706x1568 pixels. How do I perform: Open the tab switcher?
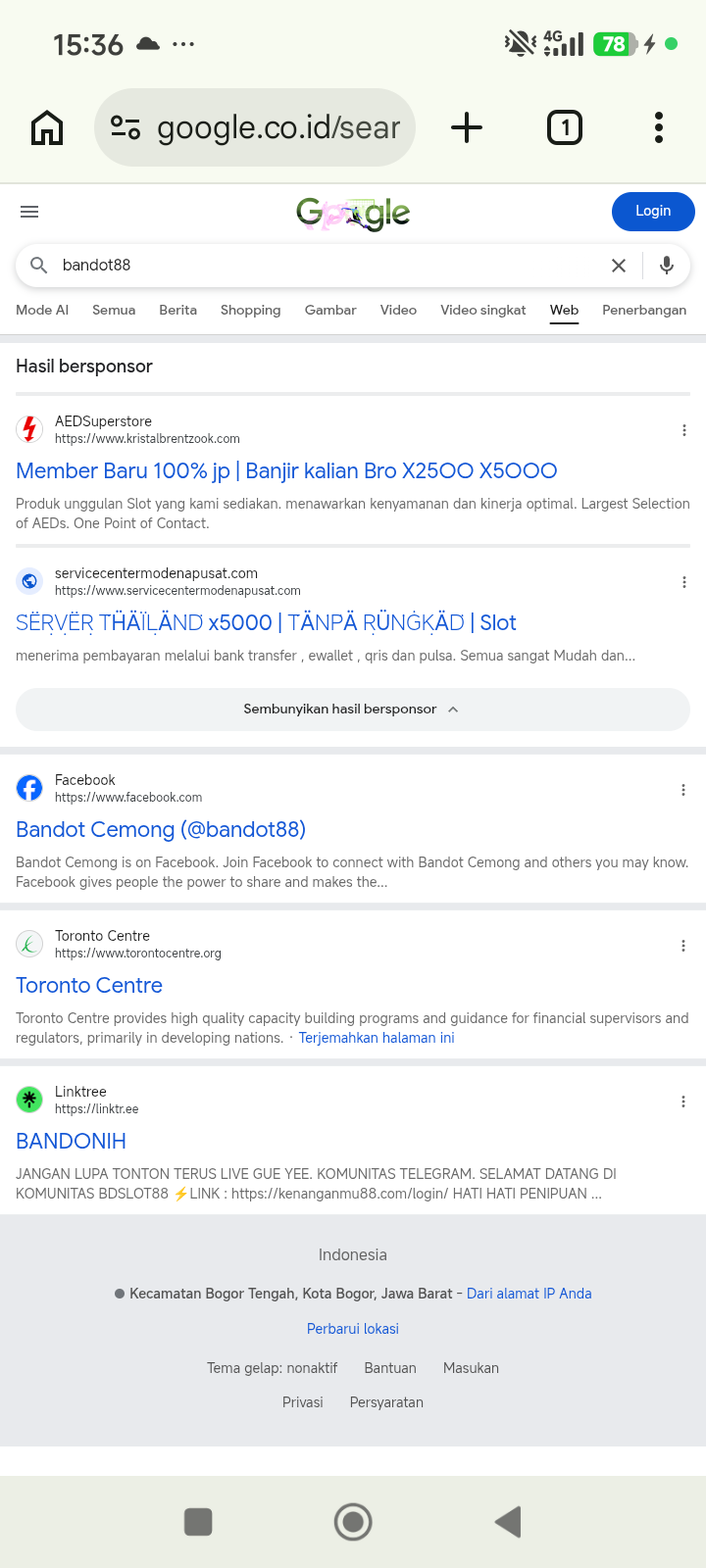tap(565, 127)
